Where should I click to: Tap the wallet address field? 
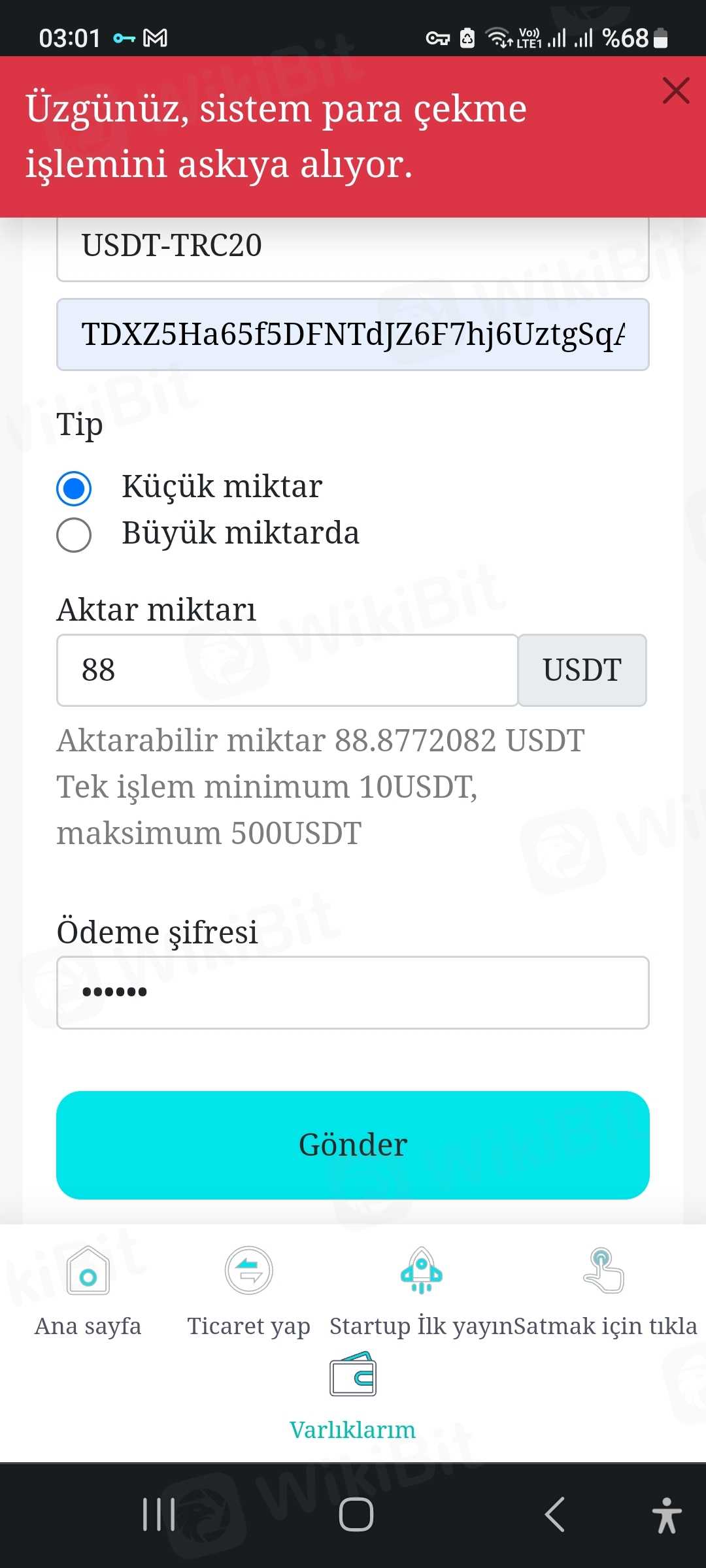[353, 335]
